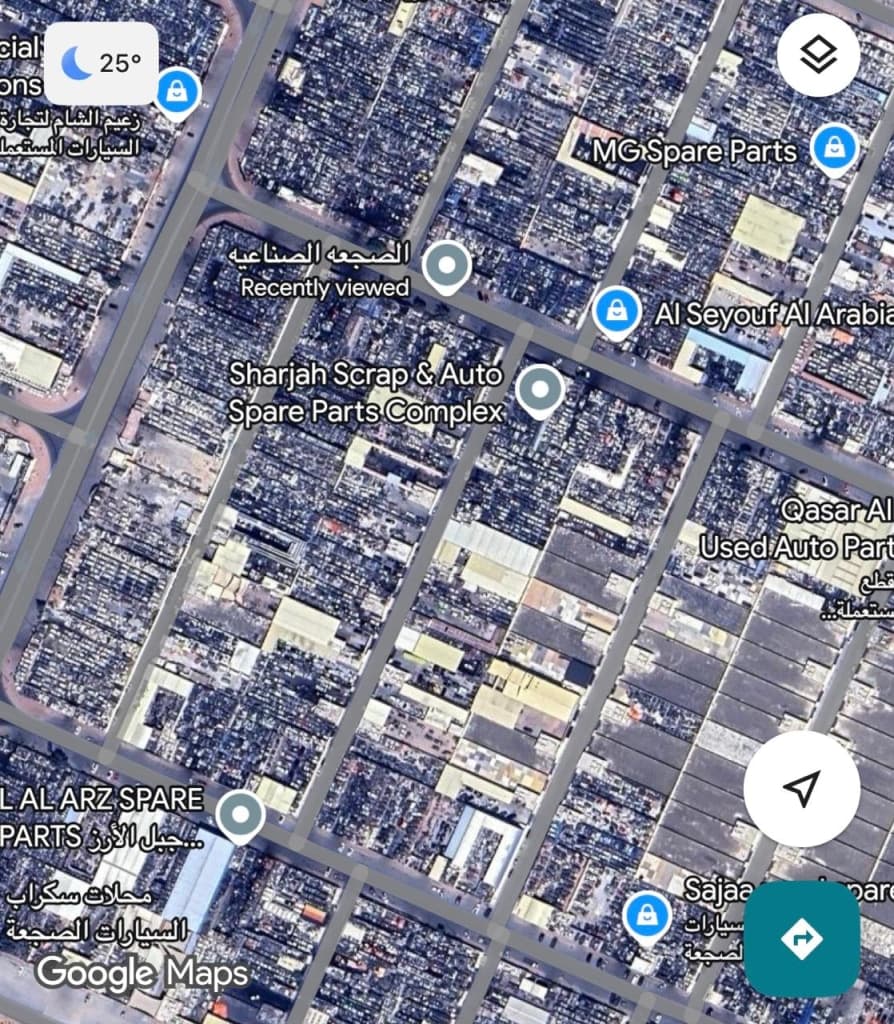This screenshot has width=894, height=1024.
Task: Tap the shop pin near زعيم الشام label
Action: (x=177, y=93)
